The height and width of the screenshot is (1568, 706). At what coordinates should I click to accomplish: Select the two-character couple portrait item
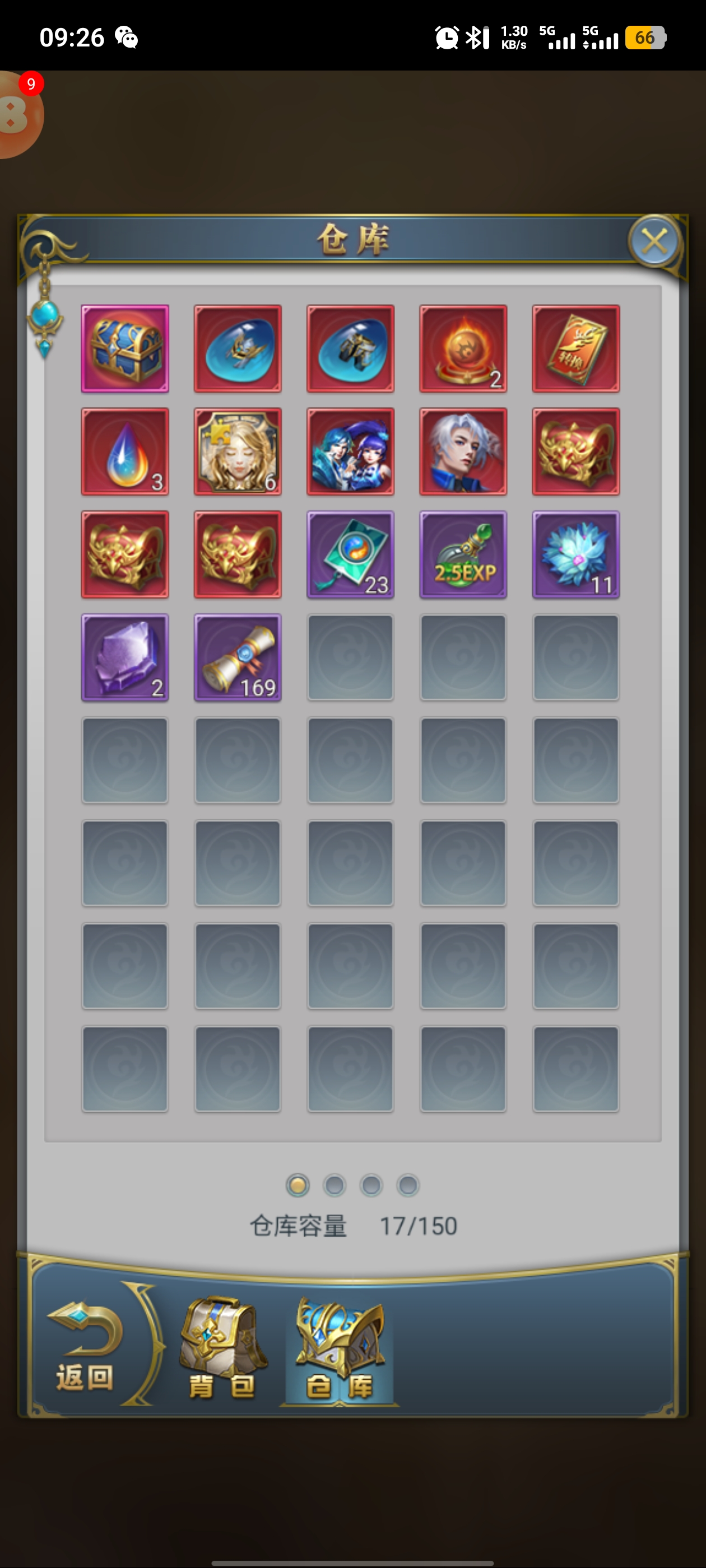coord(350,452)
